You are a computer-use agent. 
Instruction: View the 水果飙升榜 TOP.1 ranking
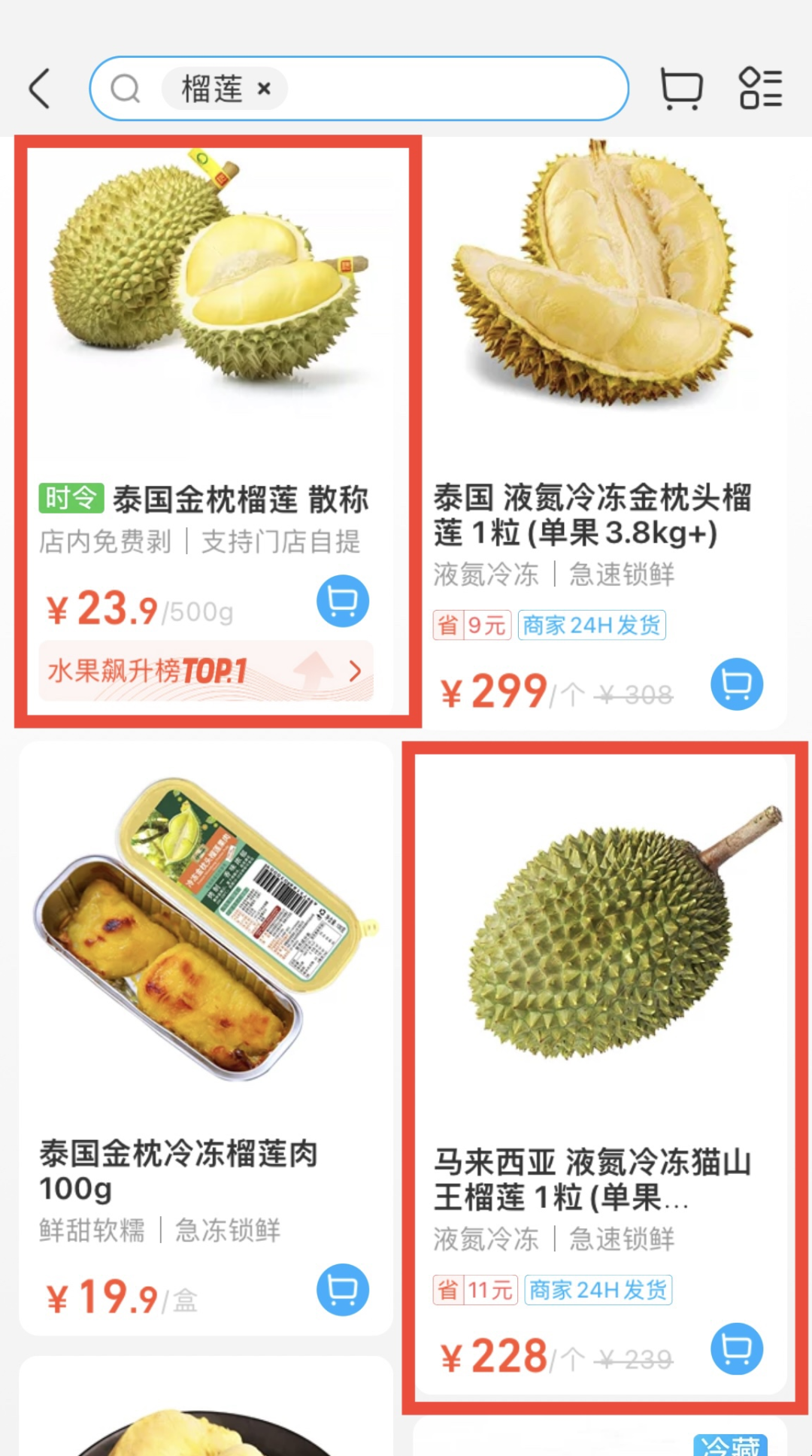coord(206,671)
